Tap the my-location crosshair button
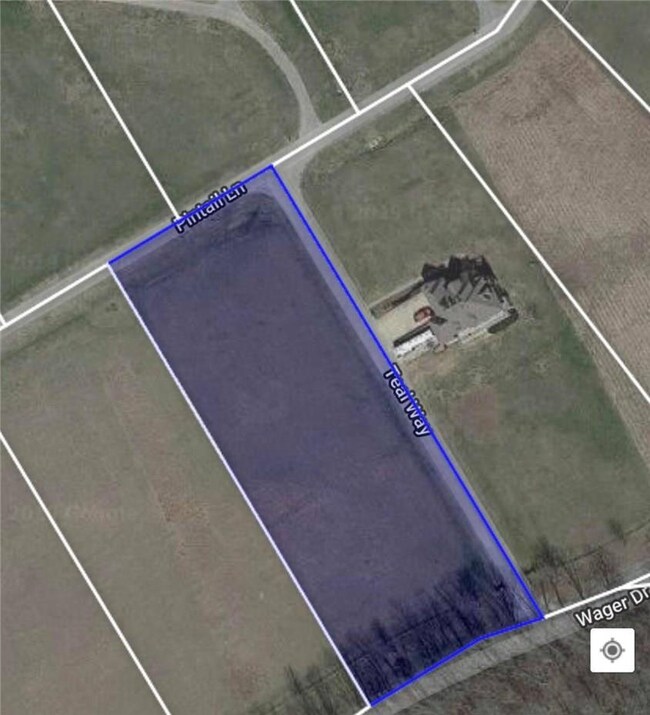 tap(611, 652)
